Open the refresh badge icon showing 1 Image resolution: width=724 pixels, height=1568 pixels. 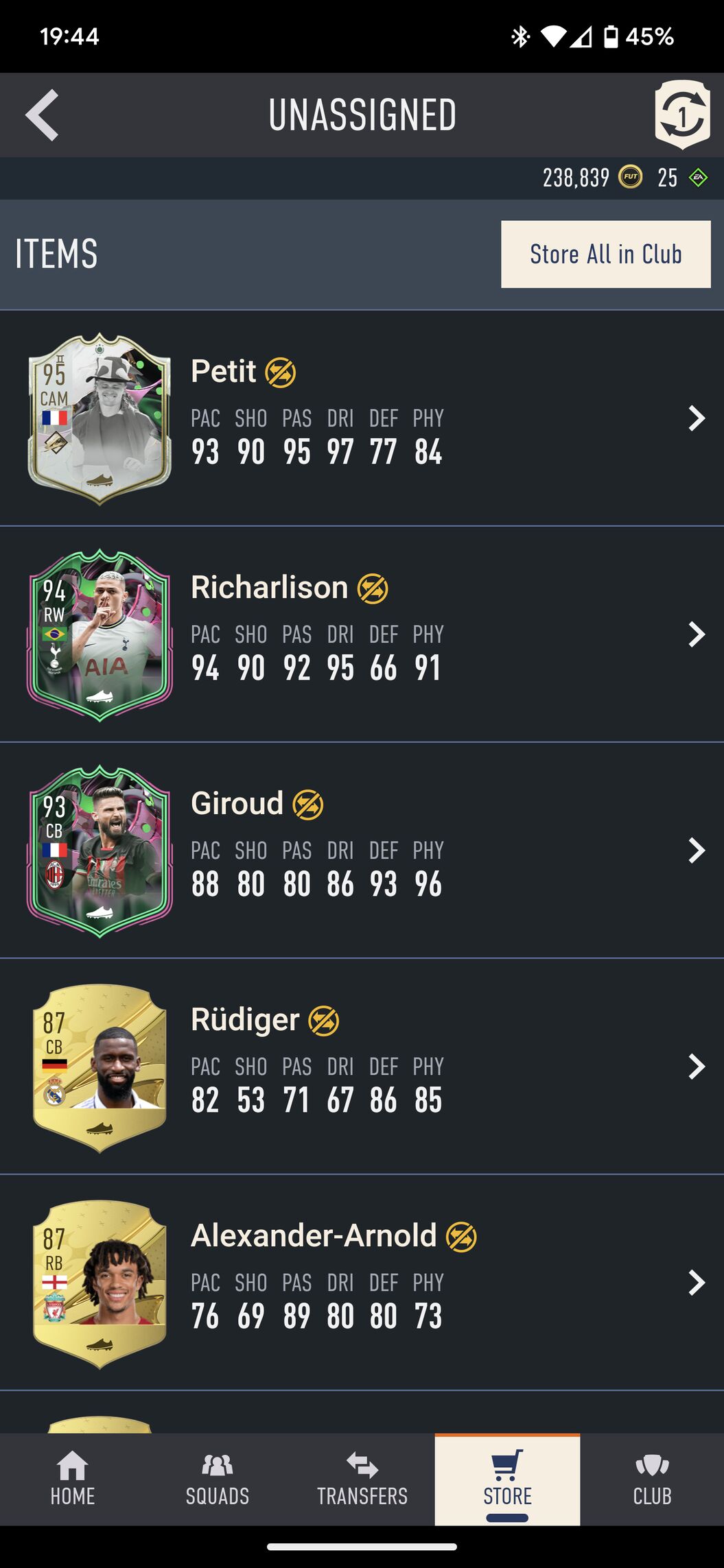pos(681,115)
